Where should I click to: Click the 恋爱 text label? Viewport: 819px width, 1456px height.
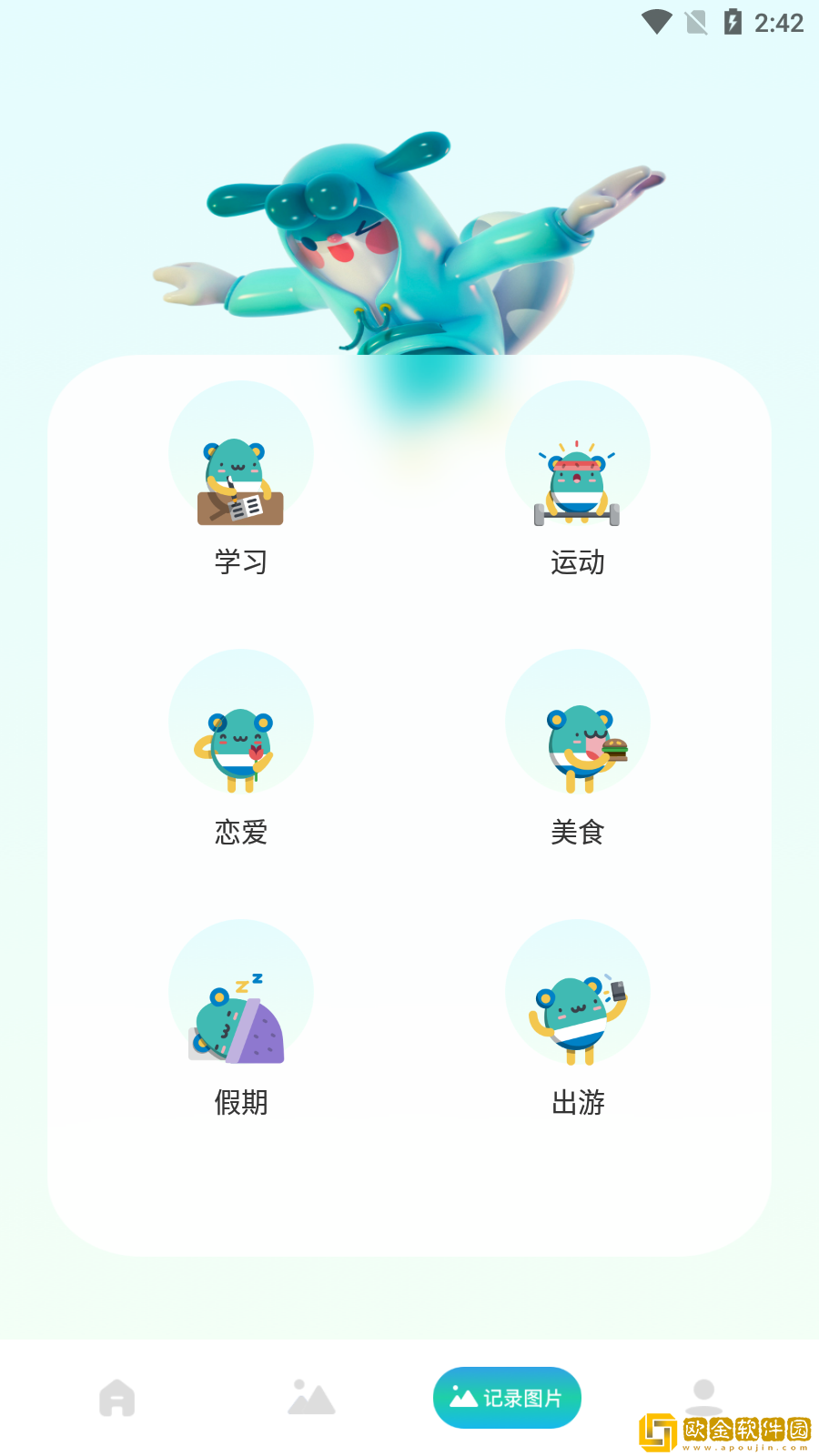(240, 831)
